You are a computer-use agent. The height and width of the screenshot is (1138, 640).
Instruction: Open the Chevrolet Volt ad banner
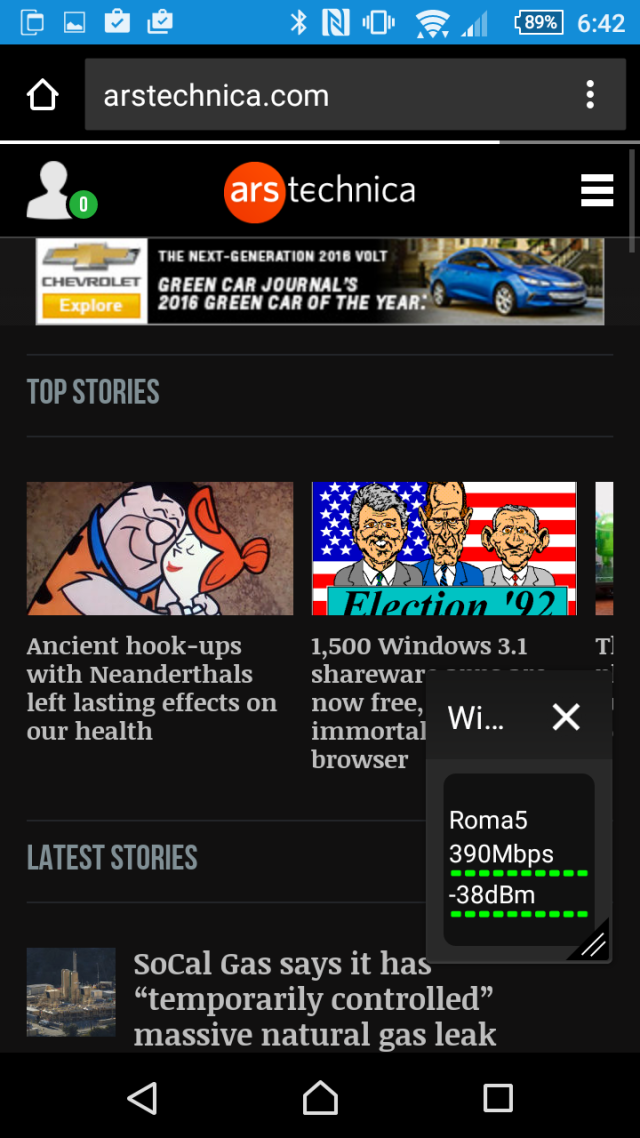[x=320, y=281]
